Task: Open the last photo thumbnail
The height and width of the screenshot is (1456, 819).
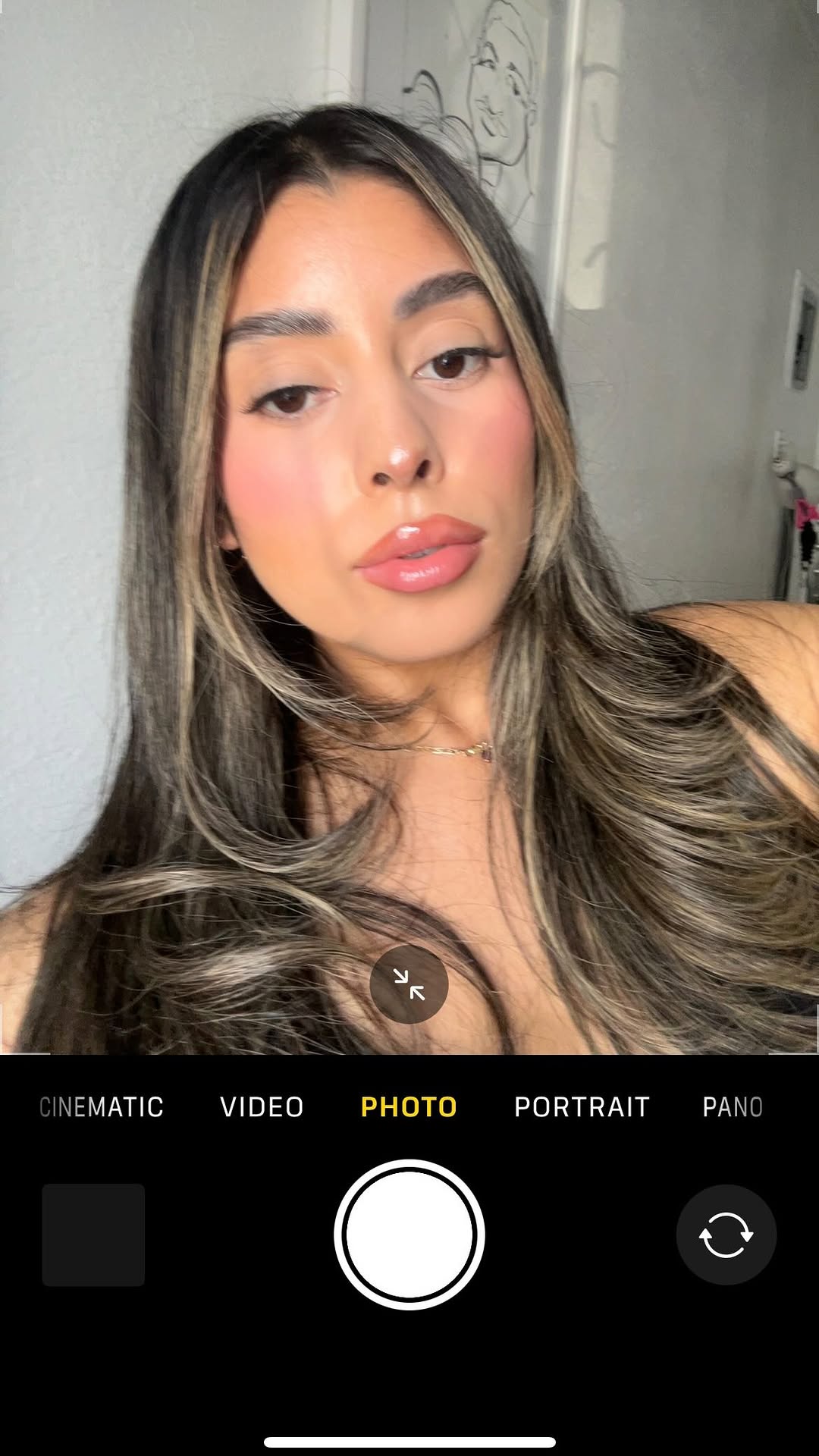Action: (x=93, y=1235)
